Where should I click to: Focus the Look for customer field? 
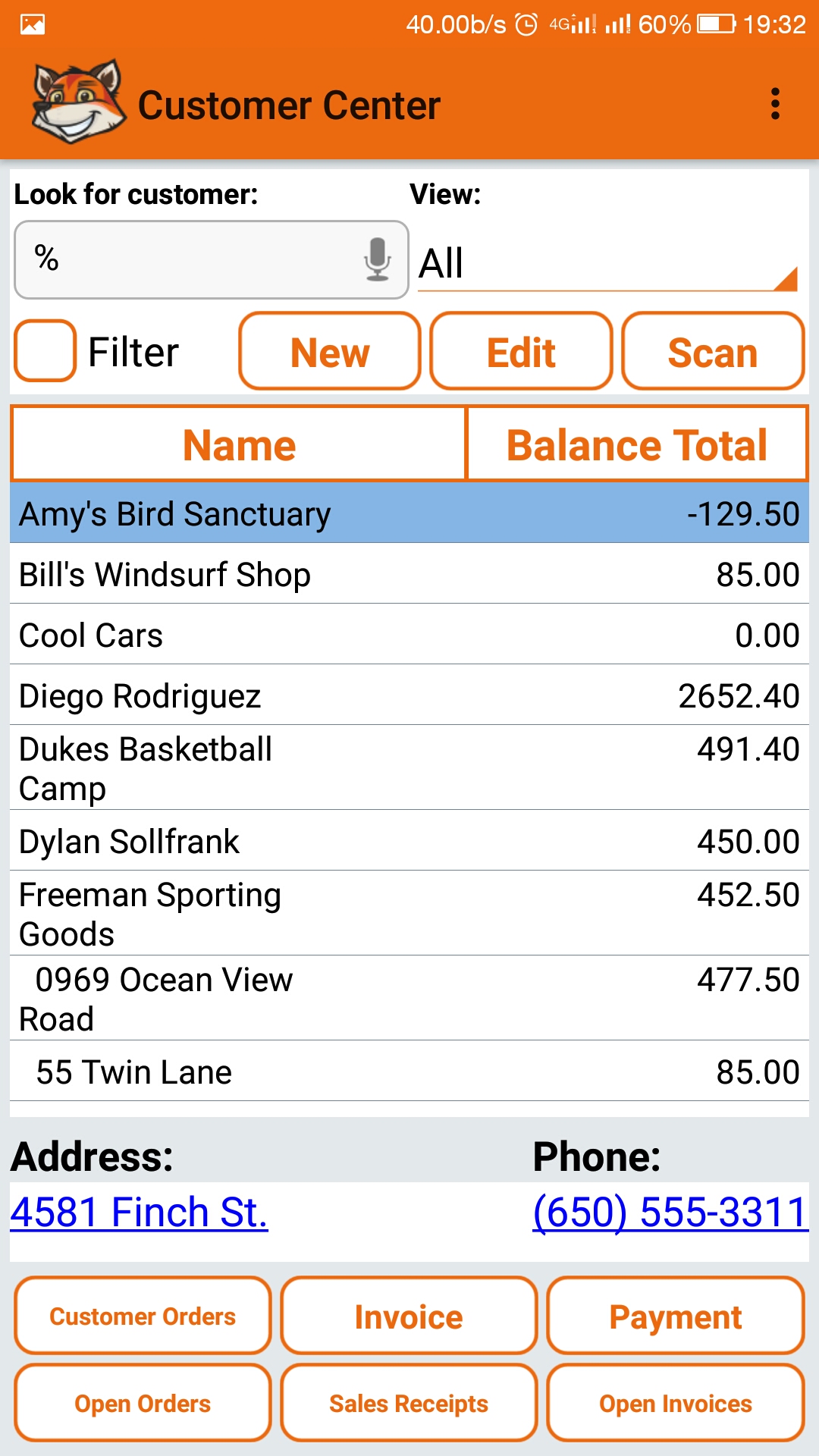click(190, 259)
